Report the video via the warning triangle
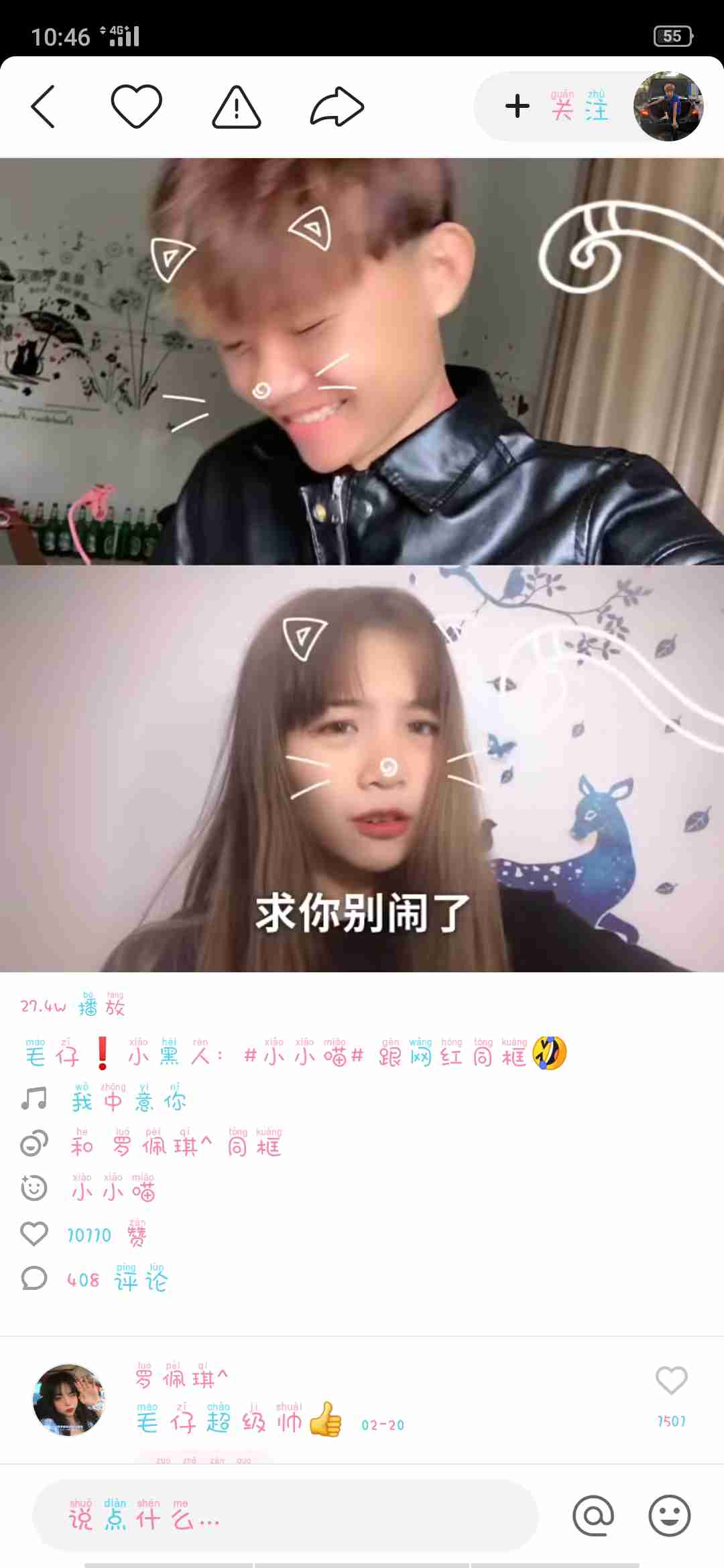The width and height of the screenshot is (724, 1568). [x=236, y=107]
